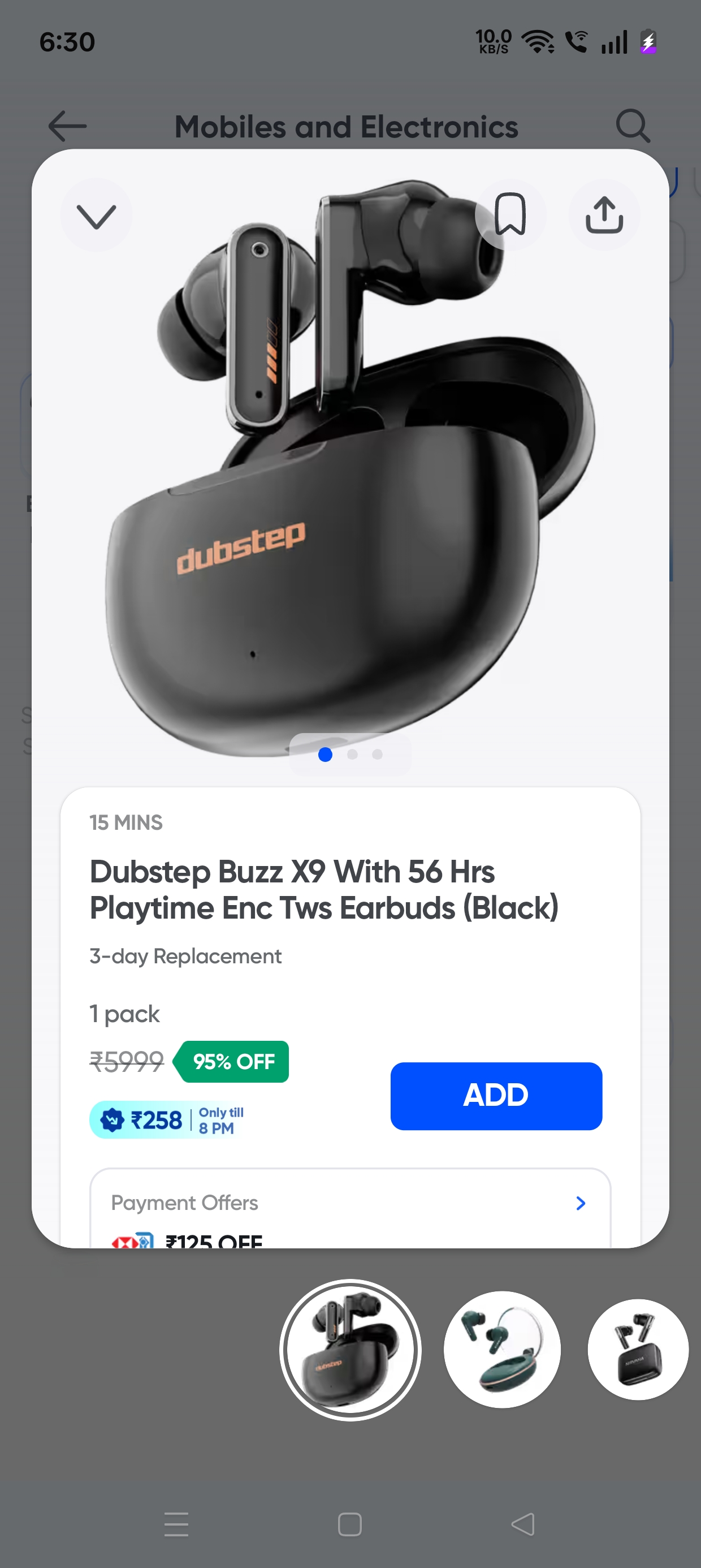The image size is (701, 1568).
Task: Go to the home screen
Action: click(x=350, y=1524)
